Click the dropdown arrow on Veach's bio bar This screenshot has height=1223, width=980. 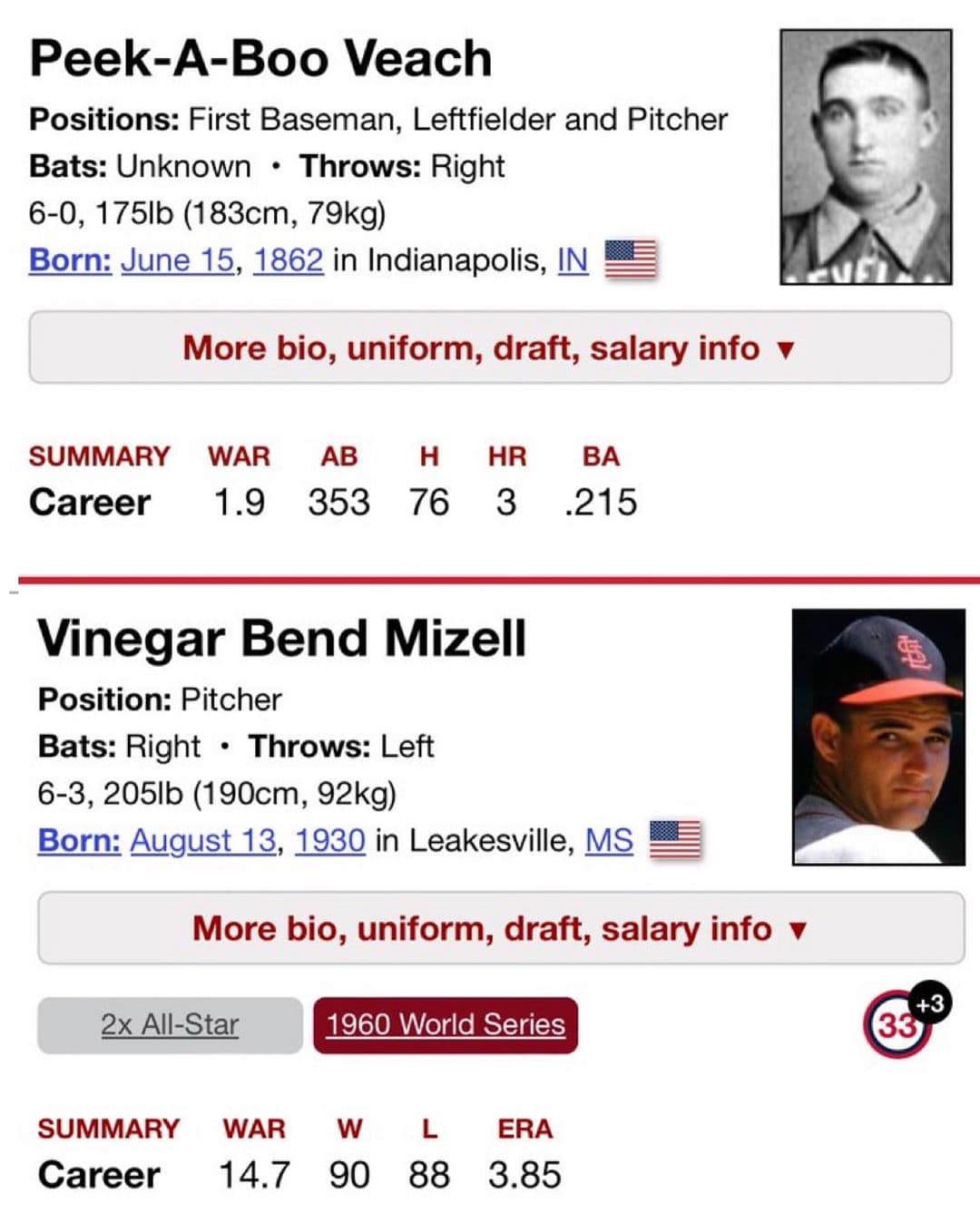(786, 347)
